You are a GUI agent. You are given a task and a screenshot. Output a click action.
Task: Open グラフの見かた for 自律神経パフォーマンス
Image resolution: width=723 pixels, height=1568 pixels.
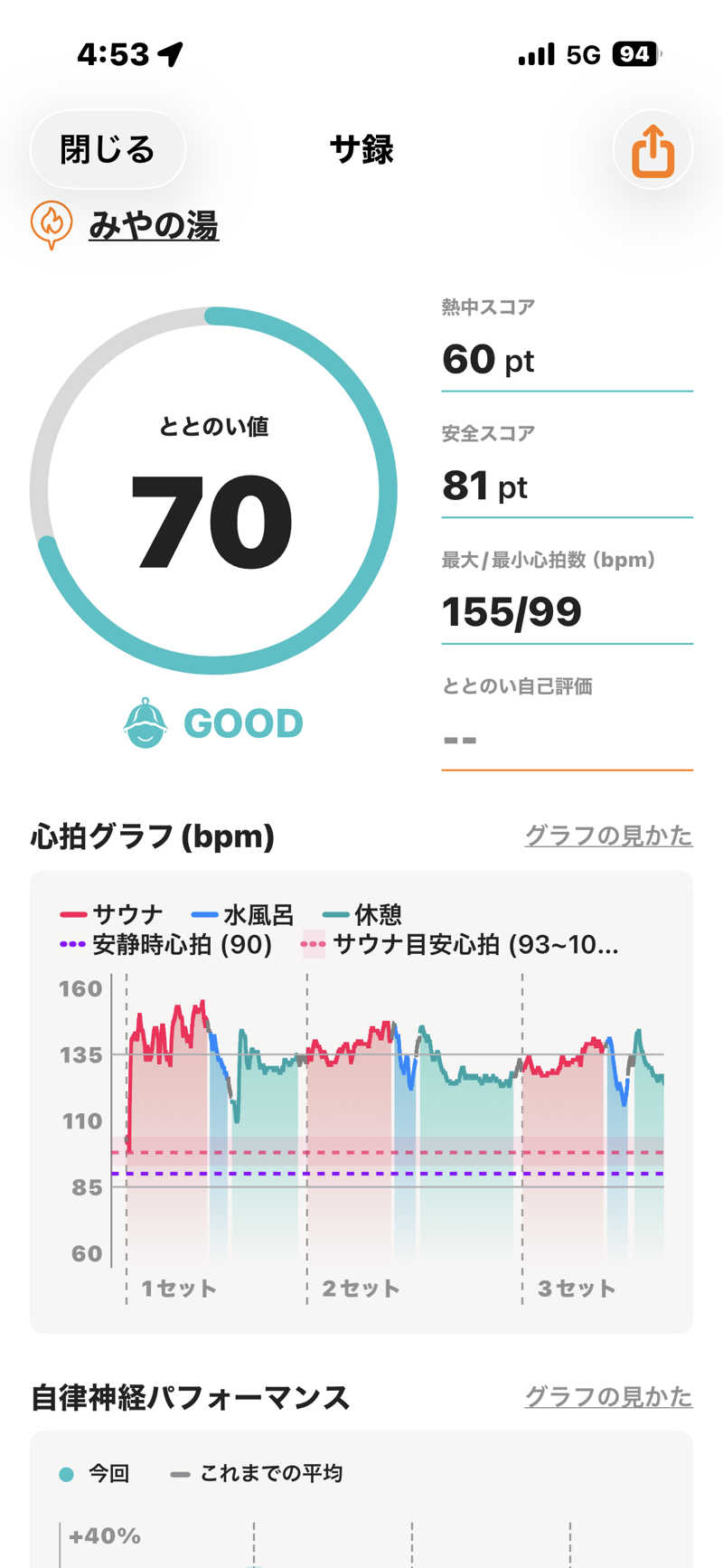(x=608, y=1397)
